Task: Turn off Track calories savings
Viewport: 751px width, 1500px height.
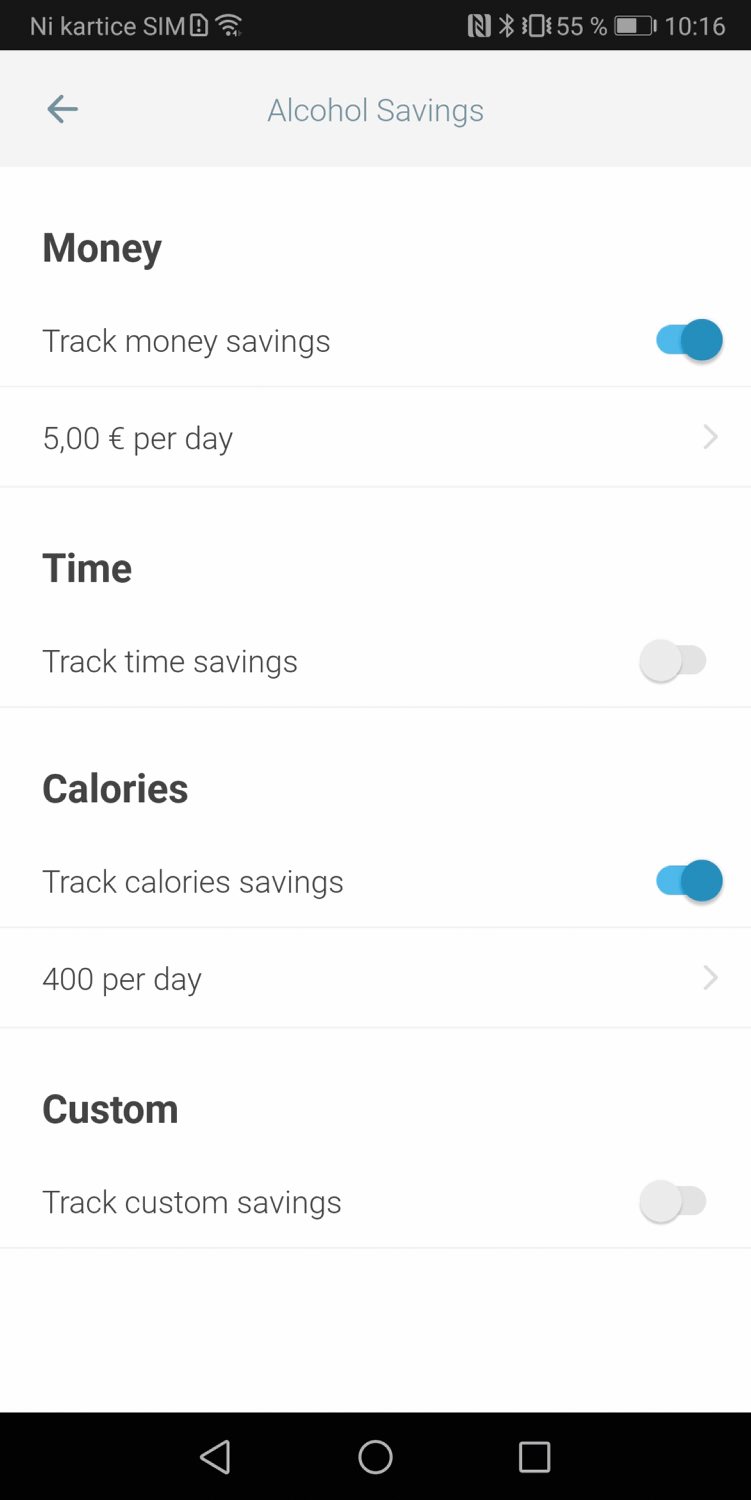Action: tap(688, 881)
